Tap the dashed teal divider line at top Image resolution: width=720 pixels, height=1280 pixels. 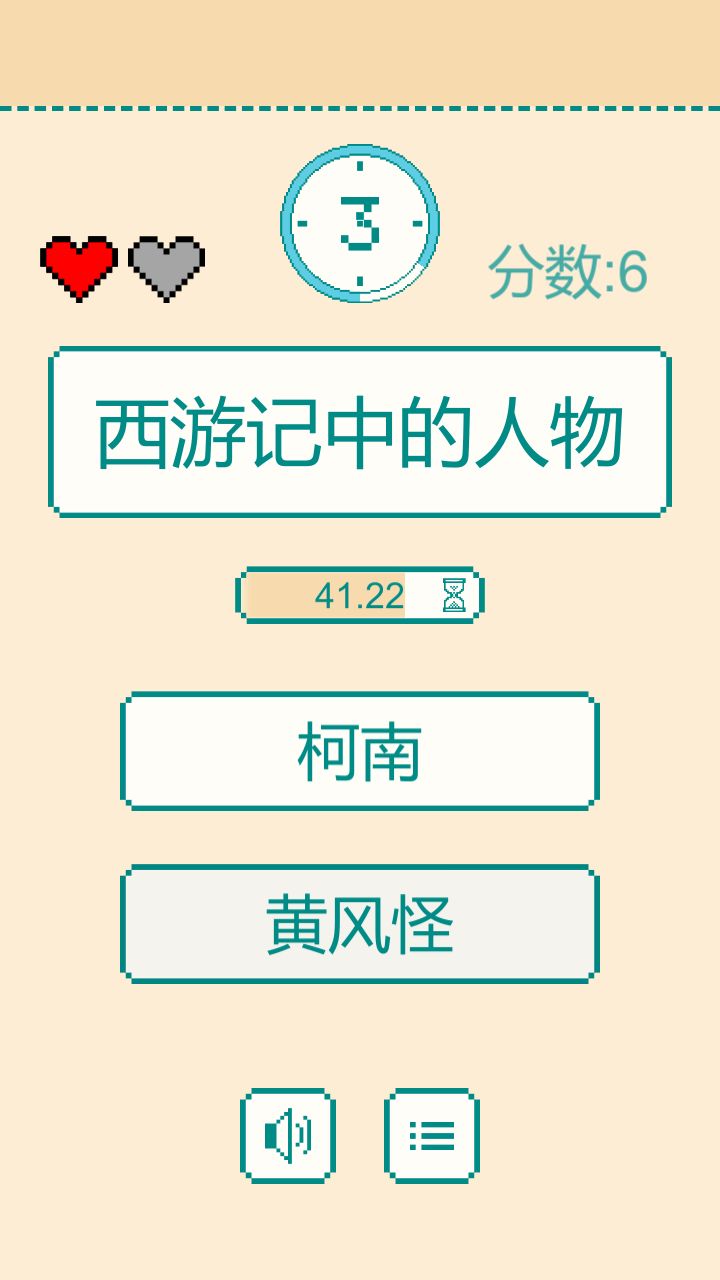360,103
